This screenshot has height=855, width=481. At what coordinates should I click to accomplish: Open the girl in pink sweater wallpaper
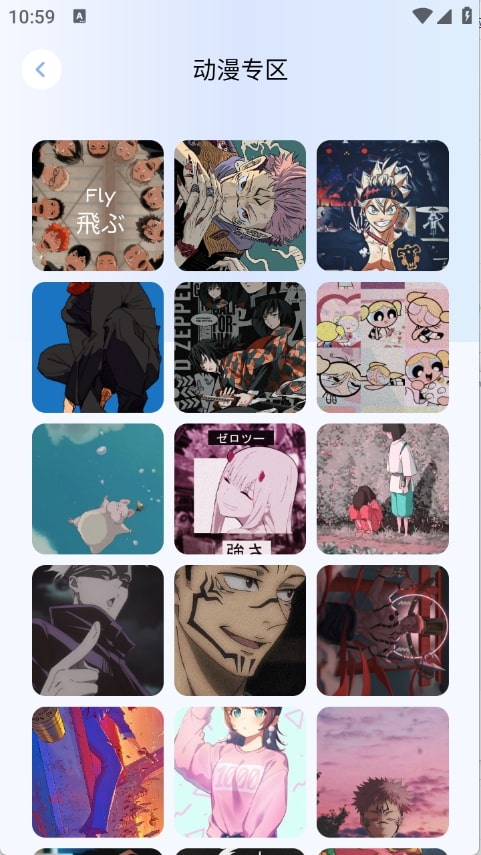point(240,772)
